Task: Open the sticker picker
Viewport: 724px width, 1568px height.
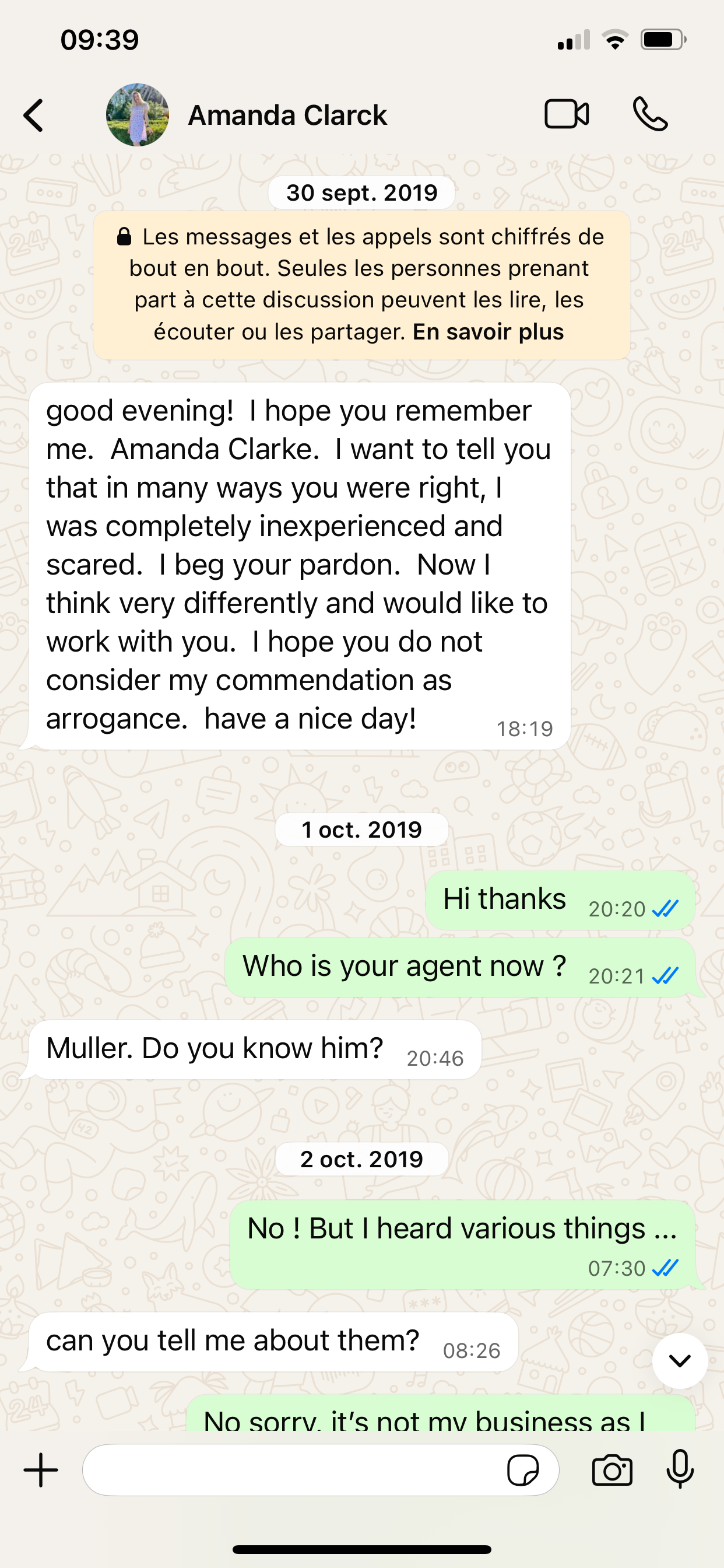Action: tap(523, 1470)
